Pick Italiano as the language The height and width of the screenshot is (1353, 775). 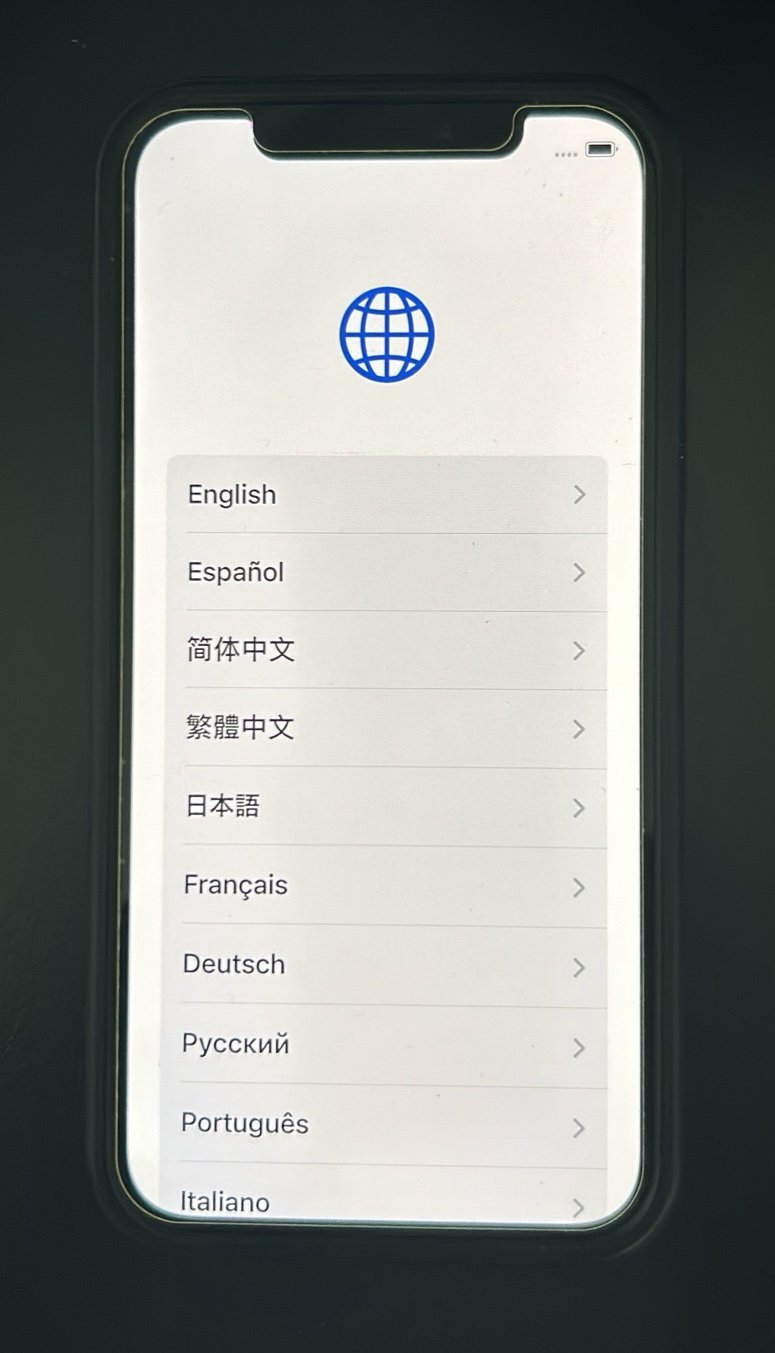pyautogui.click(x=385, y=1200)
